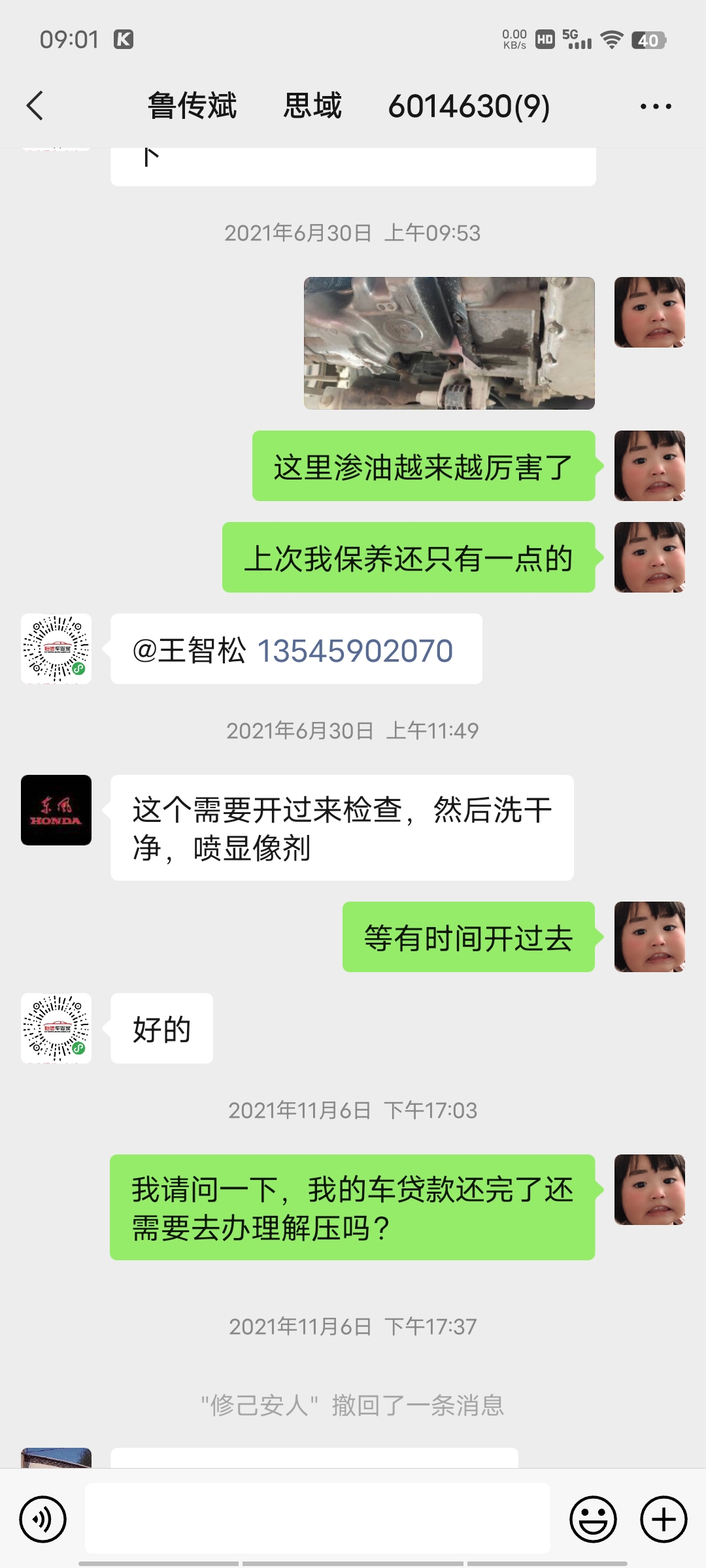Go back from the group chat
The width and height of the screenshot is (706, 1568).
click(x=35, y=106)
